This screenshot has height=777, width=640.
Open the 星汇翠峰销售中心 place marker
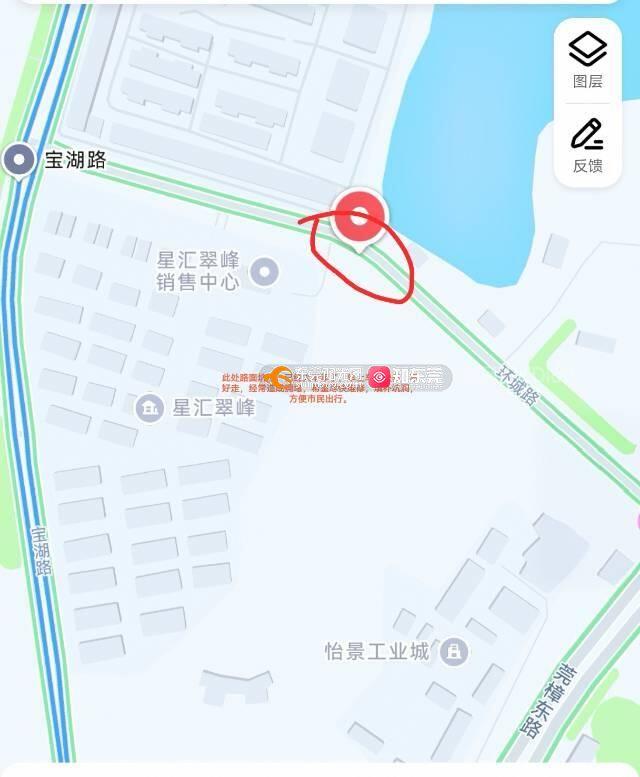[x=265, y=271]
